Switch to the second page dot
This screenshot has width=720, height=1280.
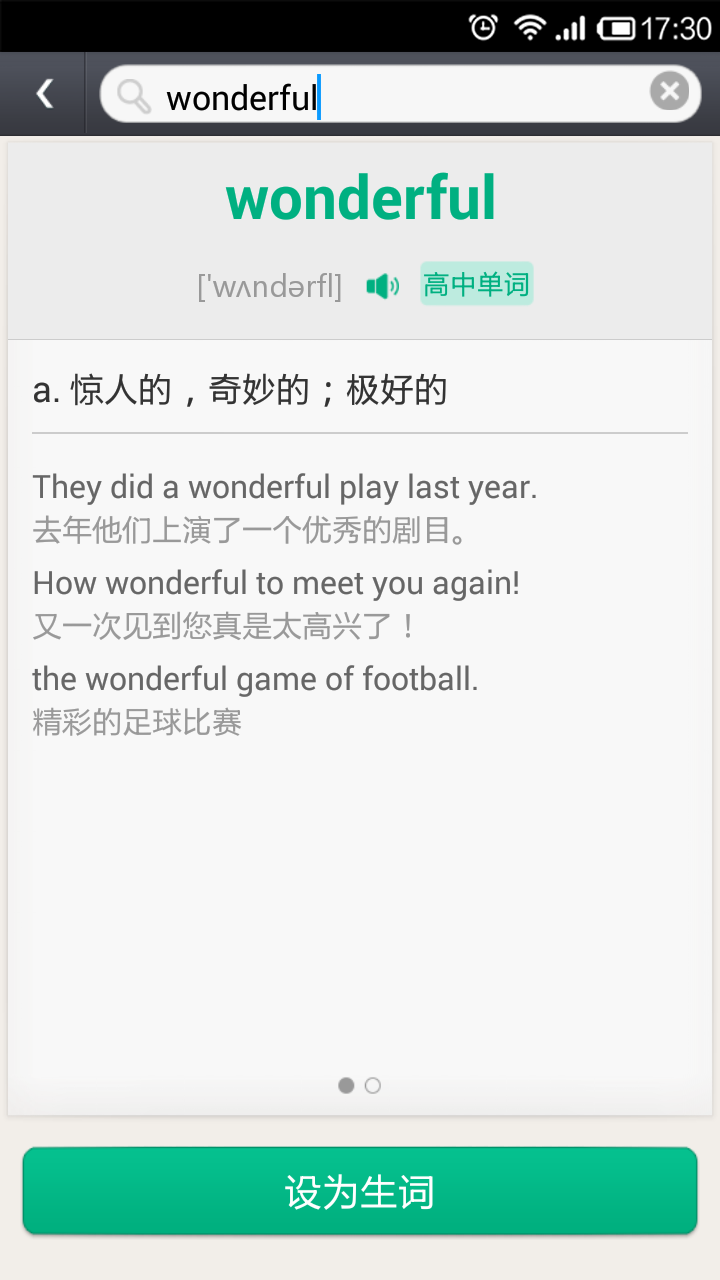[x=373, y=1085]
